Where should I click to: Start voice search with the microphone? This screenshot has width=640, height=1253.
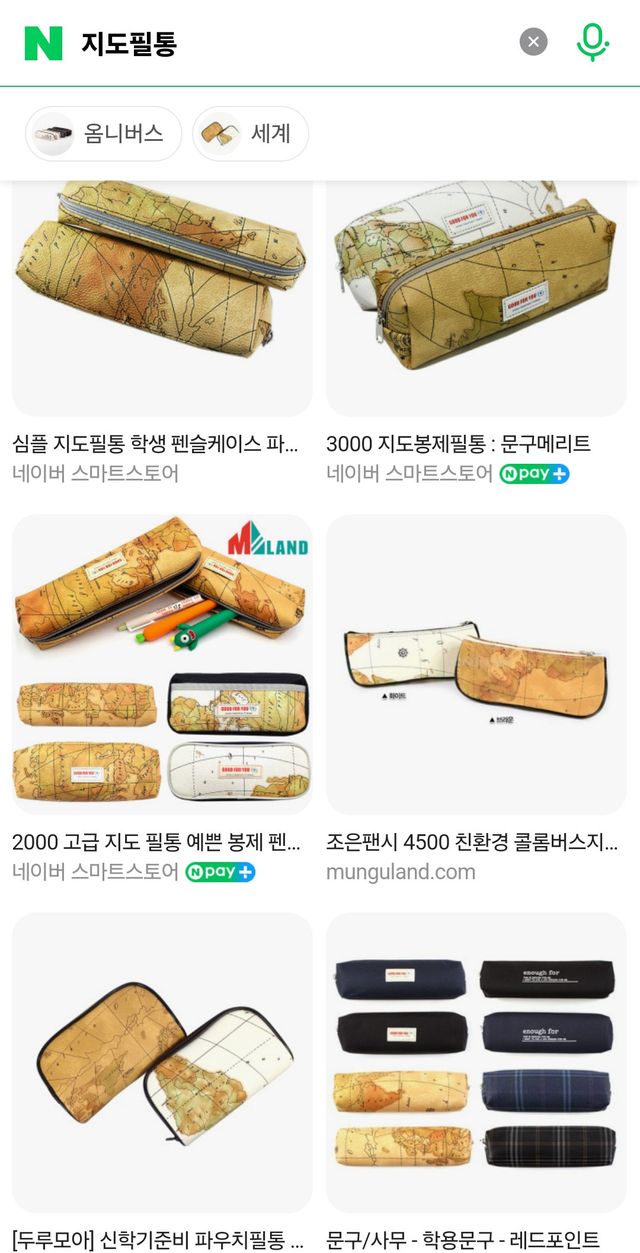click(x=593, y=42)
